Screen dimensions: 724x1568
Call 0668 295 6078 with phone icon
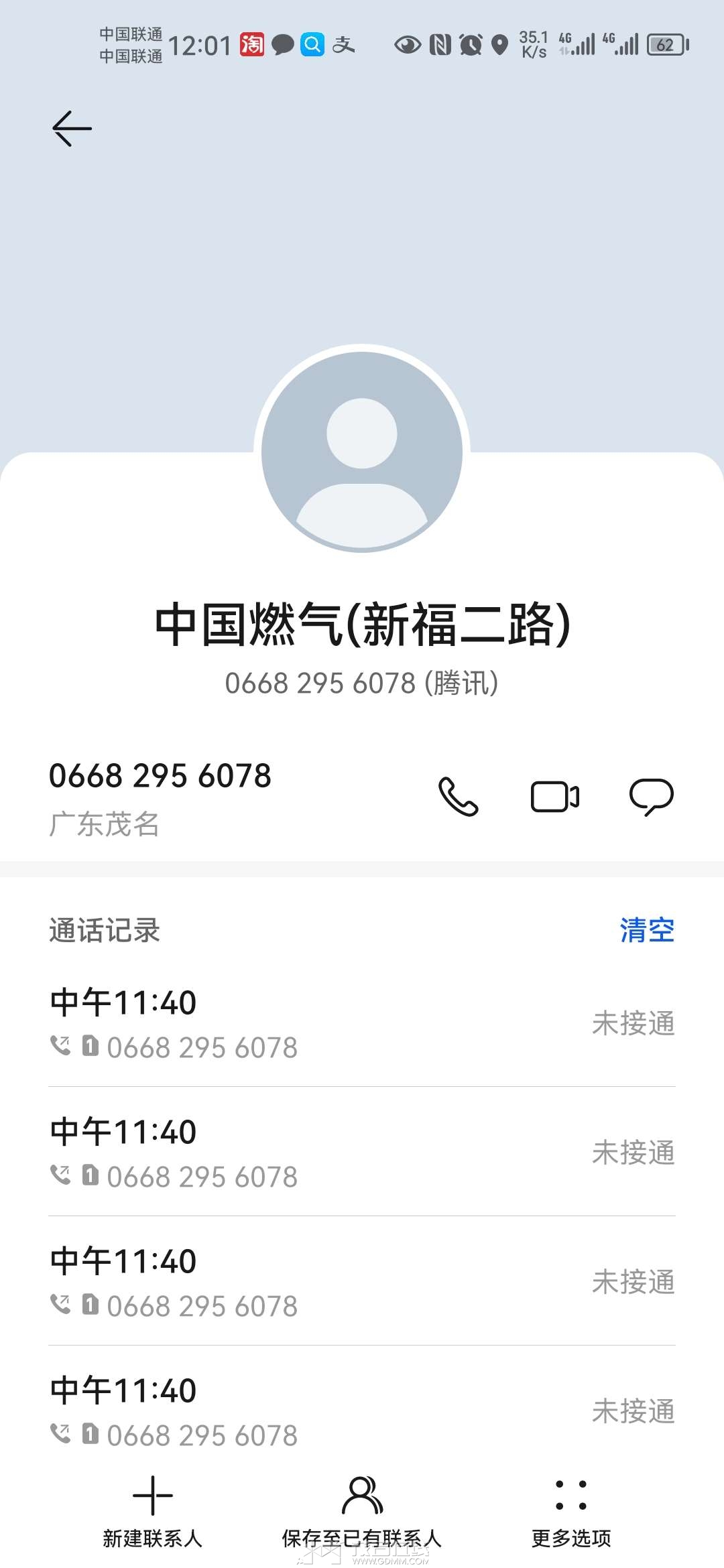pos(459,796)
